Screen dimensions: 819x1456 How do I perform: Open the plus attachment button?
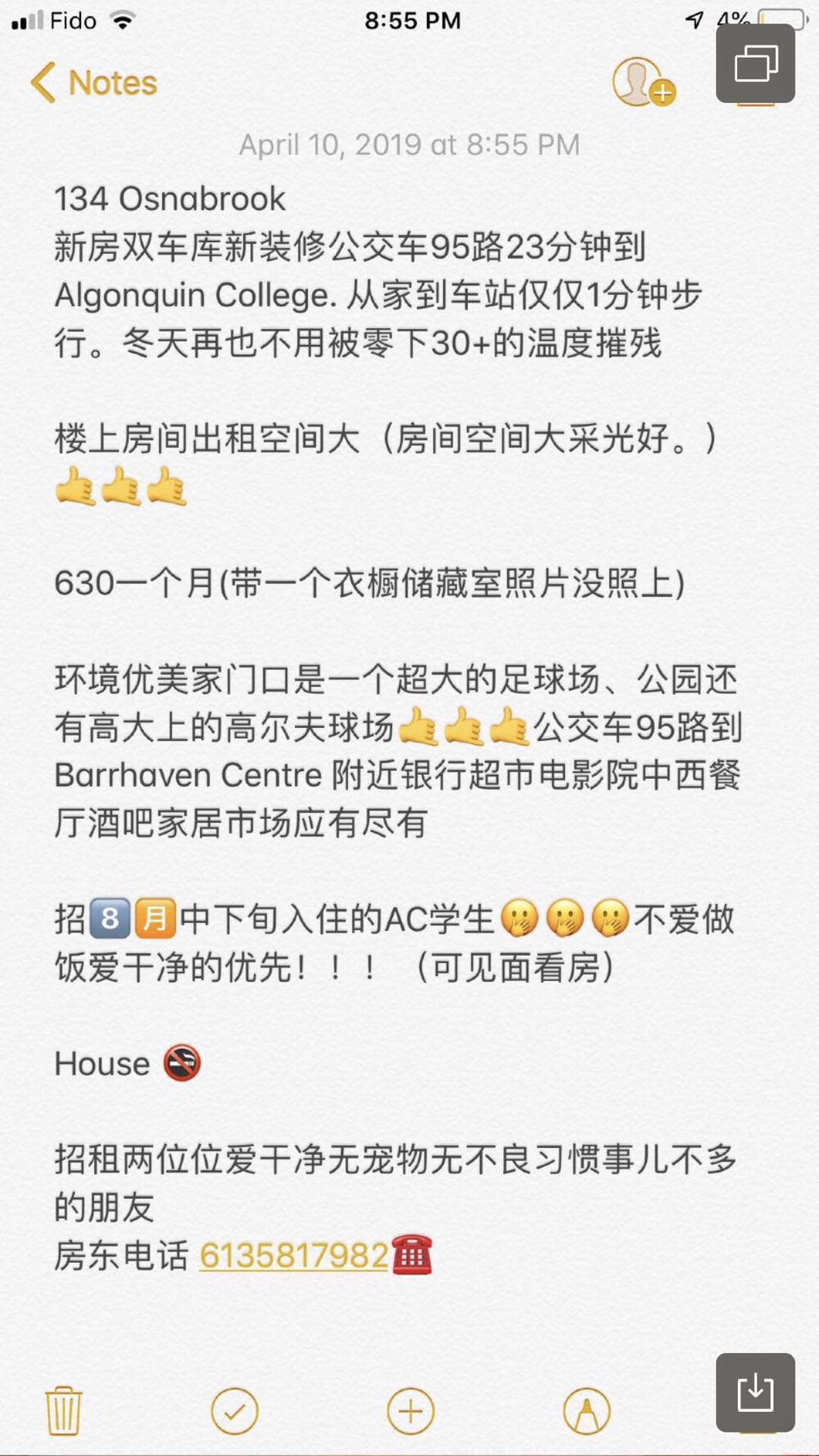[x=410, y=1411]
